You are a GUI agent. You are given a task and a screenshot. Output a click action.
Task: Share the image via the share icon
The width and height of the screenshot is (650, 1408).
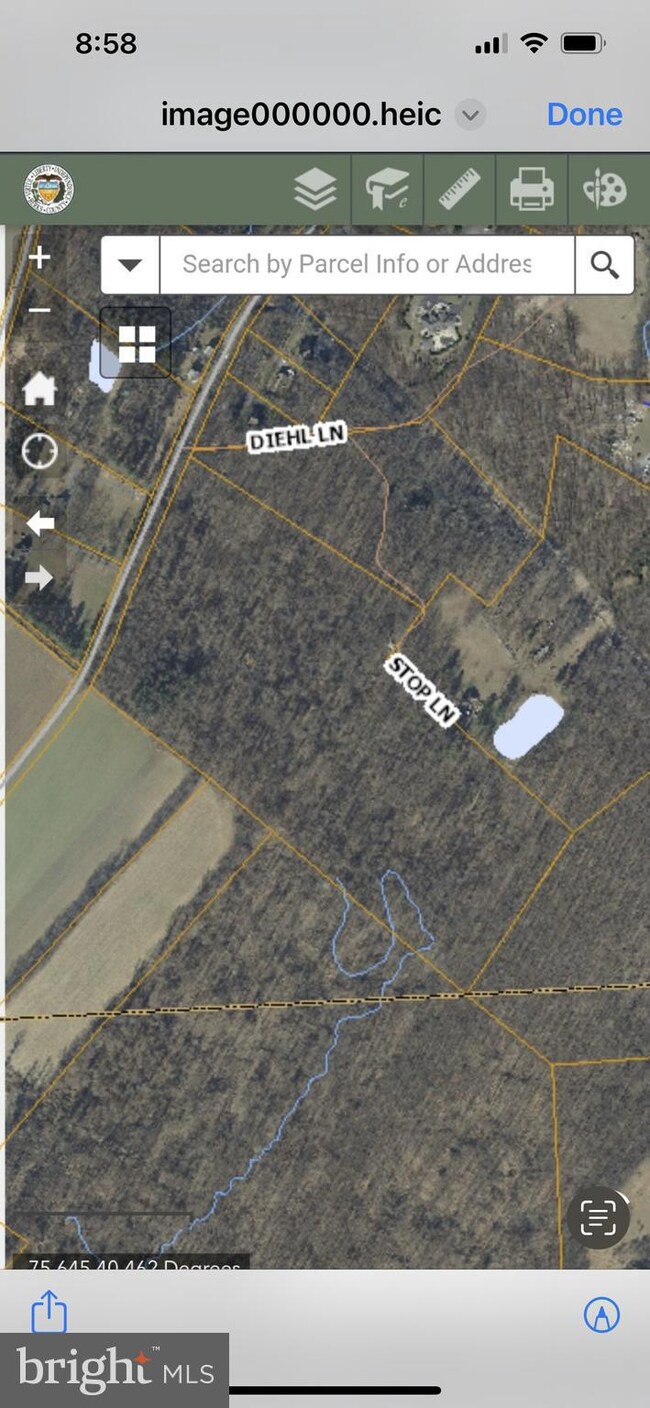point(49,1312)
